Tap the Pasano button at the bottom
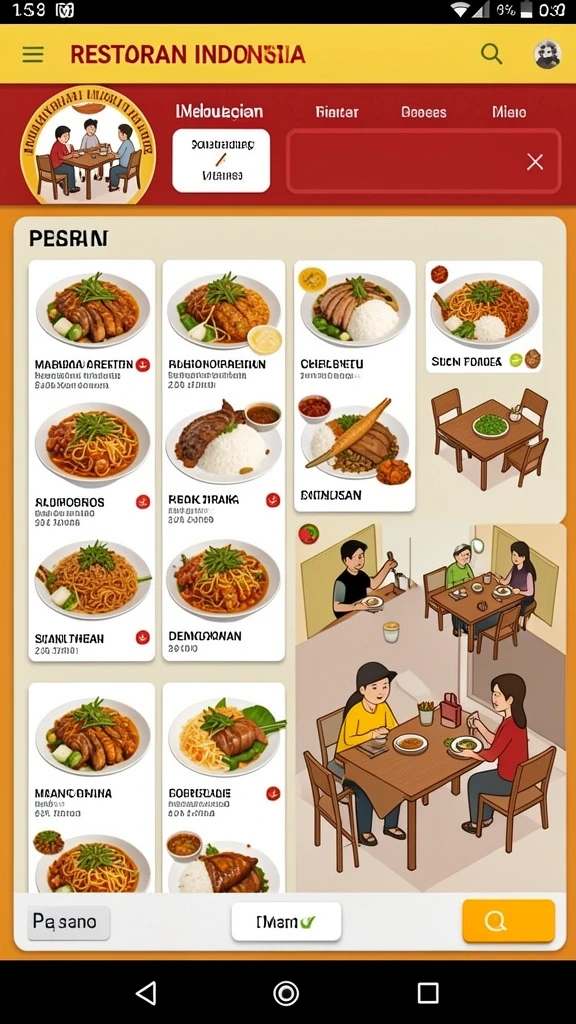This screenshot has width=576, height=1024. (68, 922)
